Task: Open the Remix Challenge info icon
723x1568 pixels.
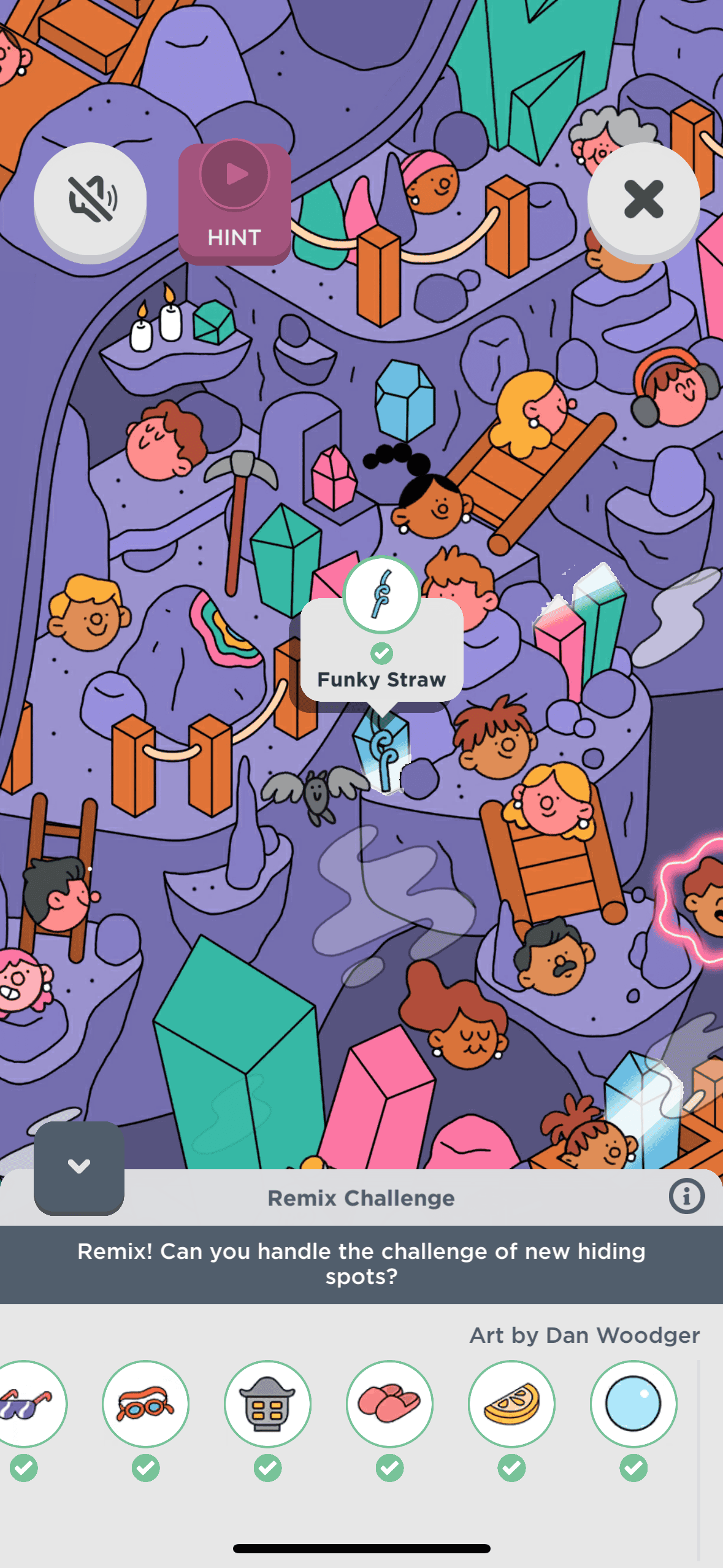Action: (686, 1196)
